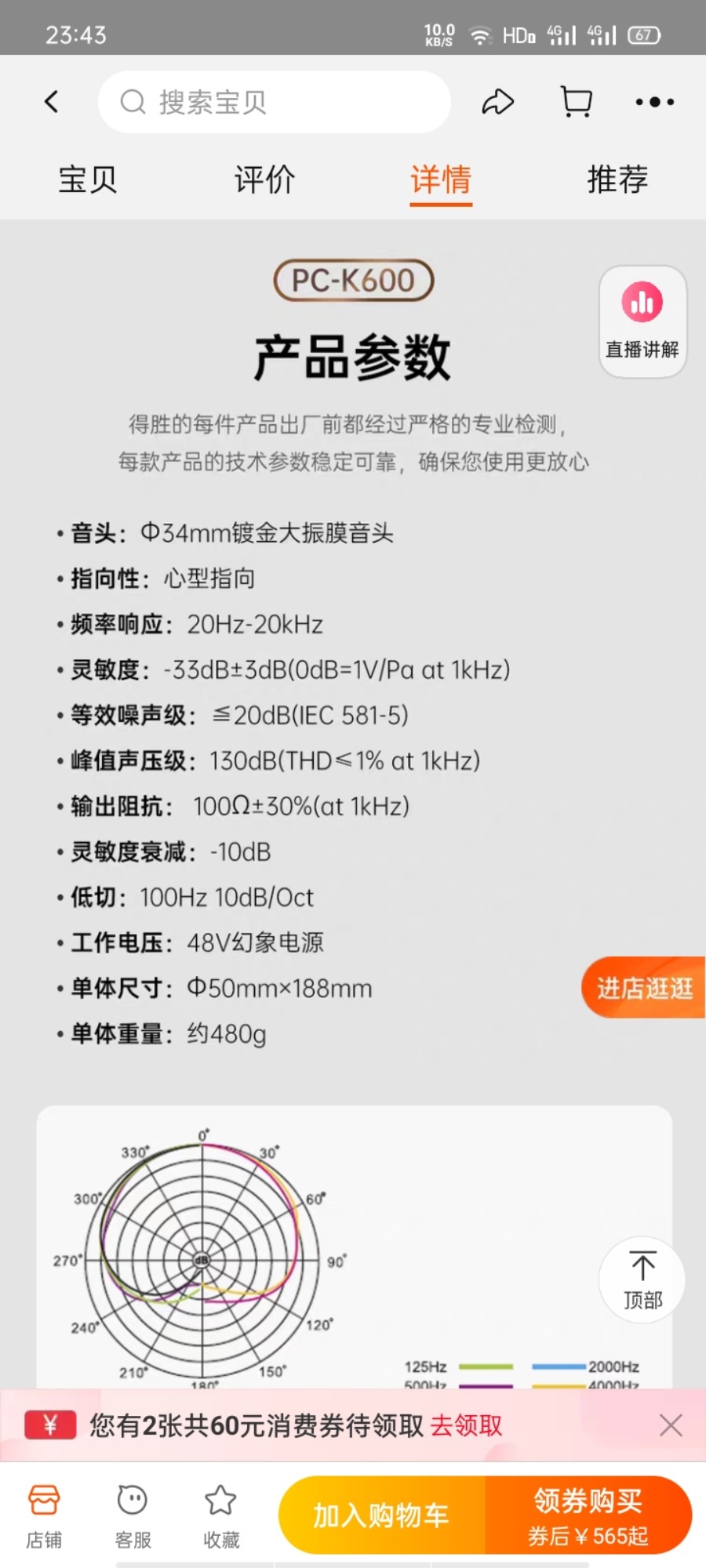This screenshot has width=706, height=1568.
Task: Open the 搜索宝贝 search box
Action: point(275,102)
